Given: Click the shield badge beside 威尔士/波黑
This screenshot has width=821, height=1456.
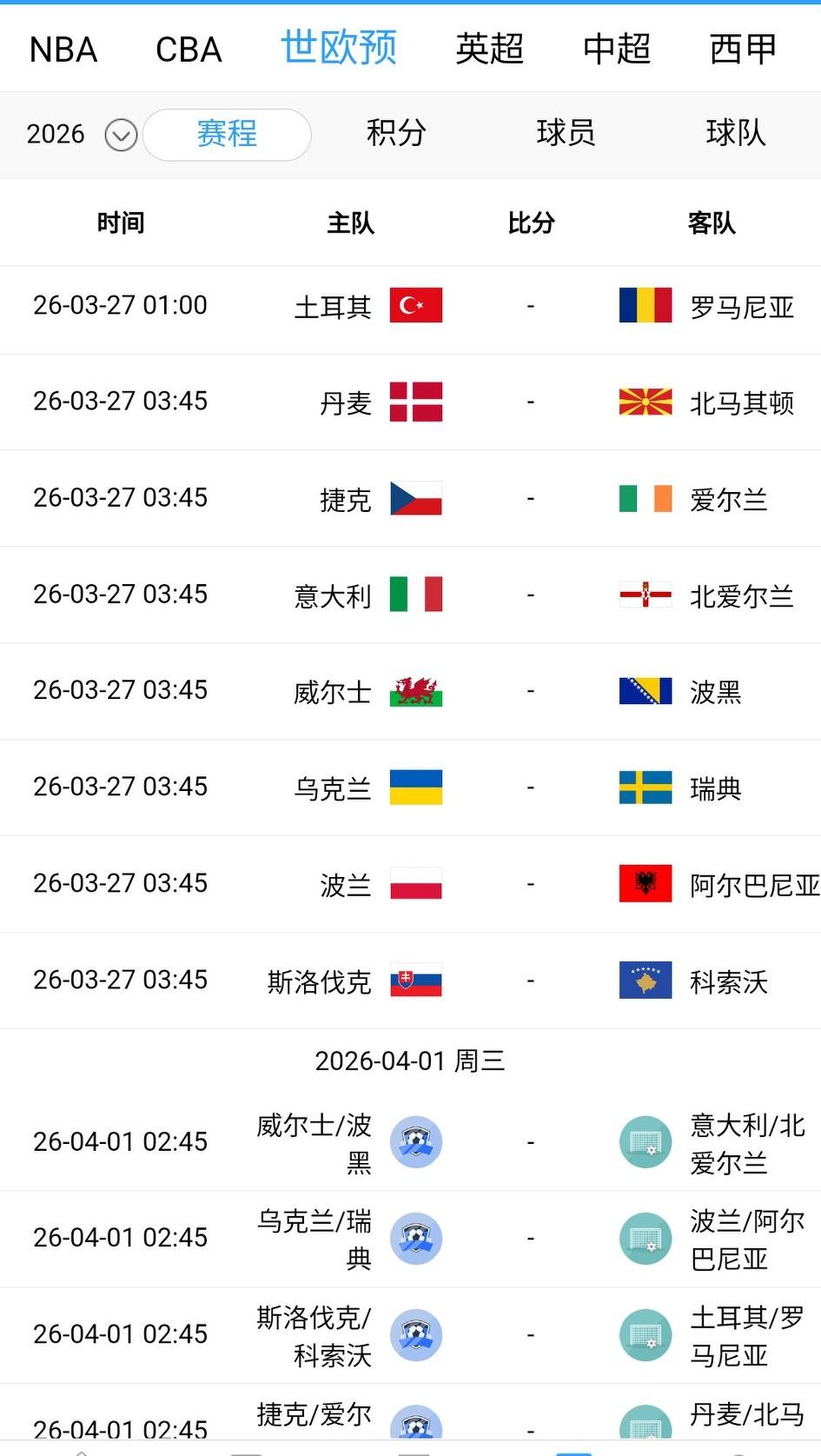Looking at the screenshot, I should click(415, 1141).
